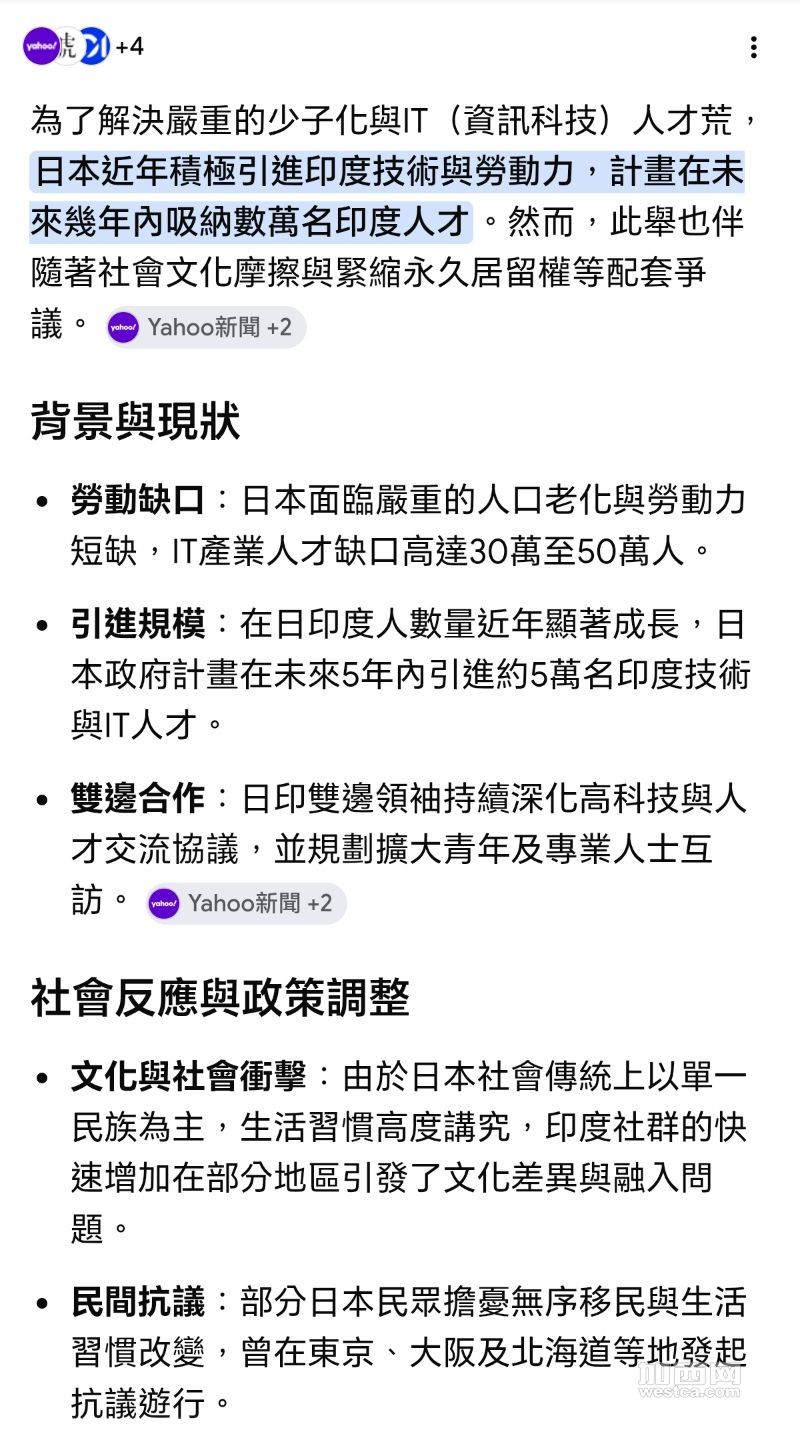800x1450 pixels.
Task: Open the three-dot overflow menu
Action: tap(753, 47)
